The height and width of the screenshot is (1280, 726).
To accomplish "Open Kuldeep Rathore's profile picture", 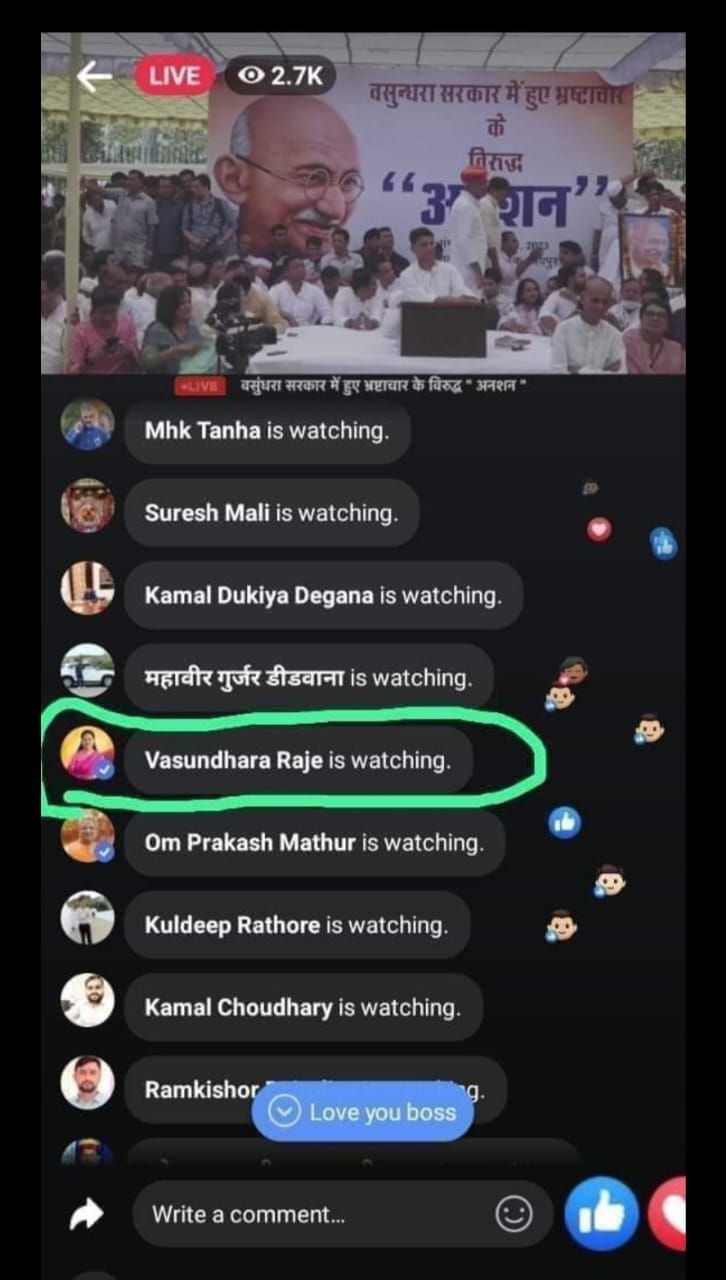I will click(87, 917).
